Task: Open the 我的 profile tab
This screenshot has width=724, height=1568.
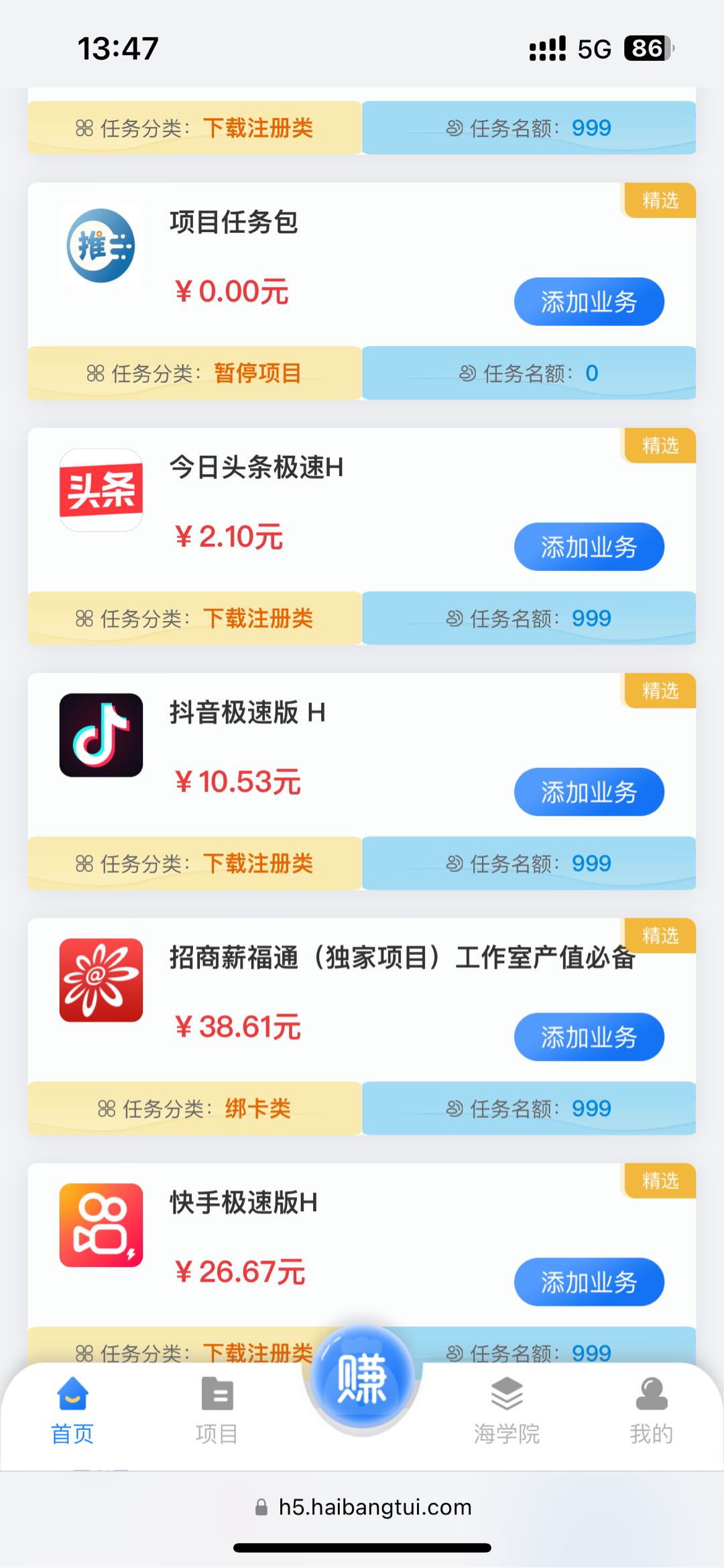Action: (x=652, y=1410)
